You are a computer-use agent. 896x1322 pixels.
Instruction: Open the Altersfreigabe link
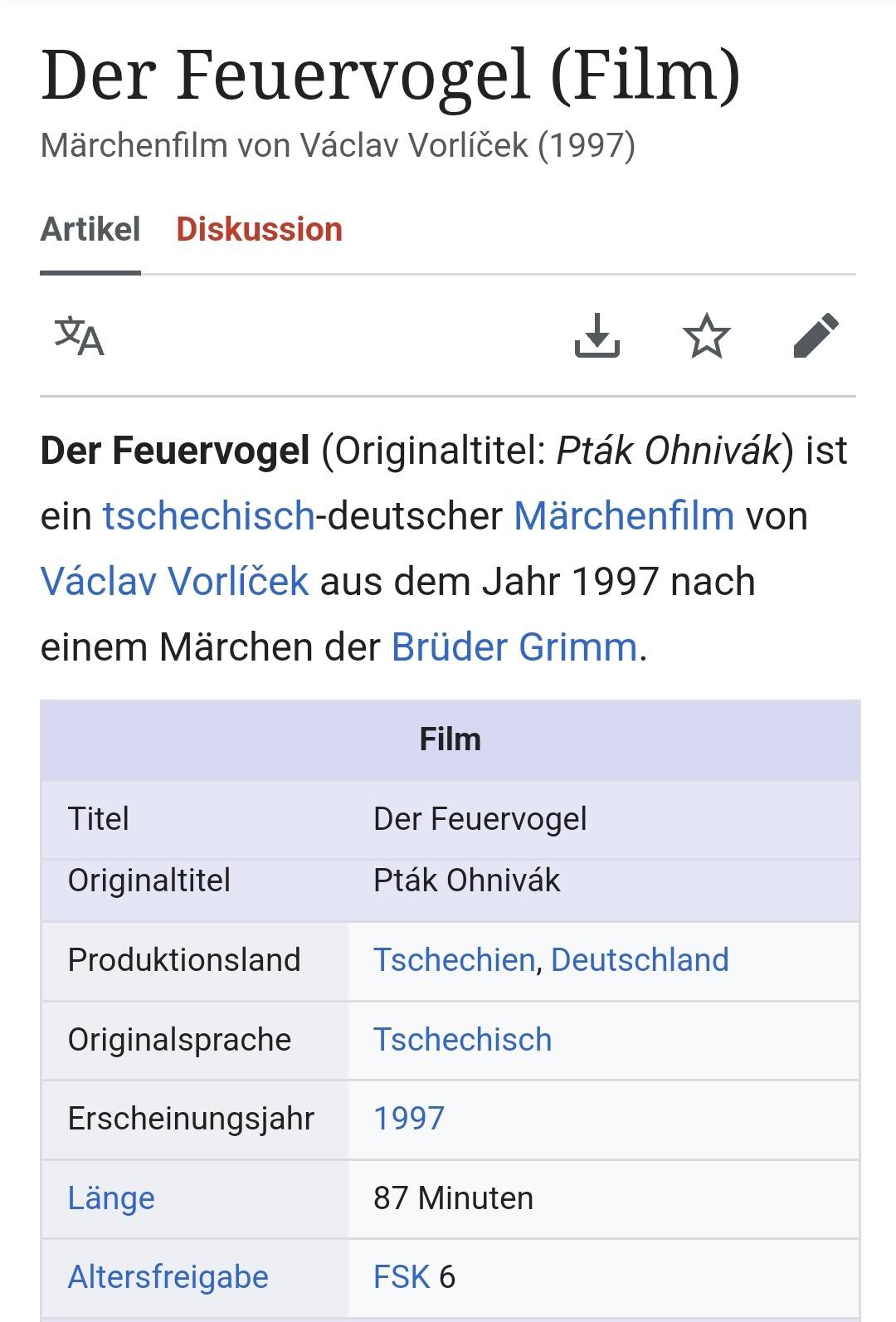[168, 1277]
